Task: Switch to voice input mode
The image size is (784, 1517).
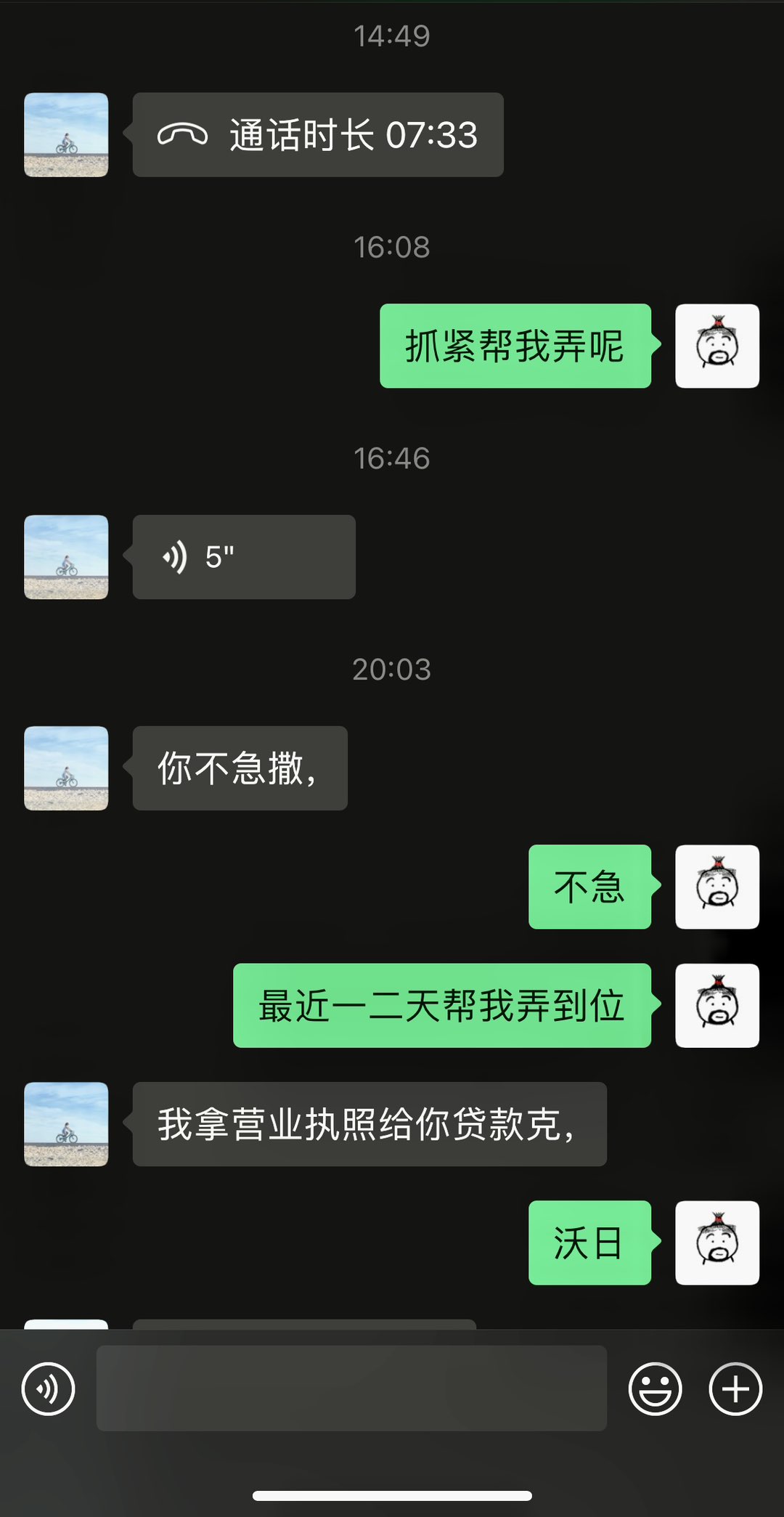Action: (48, 1389)
